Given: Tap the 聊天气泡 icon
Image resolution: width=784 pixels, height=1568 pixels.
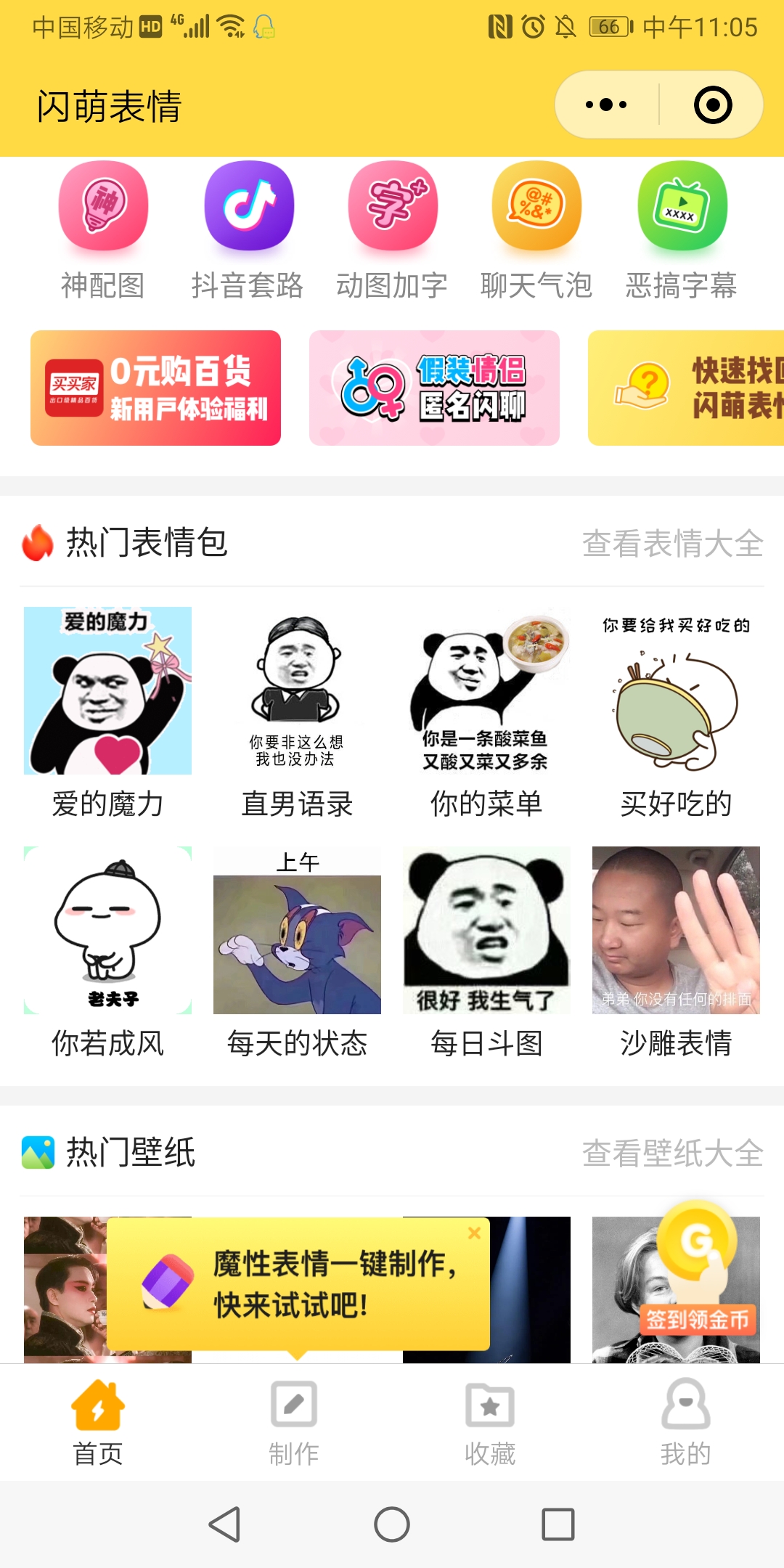Looking at the screenshot, I should click(536, 207).
